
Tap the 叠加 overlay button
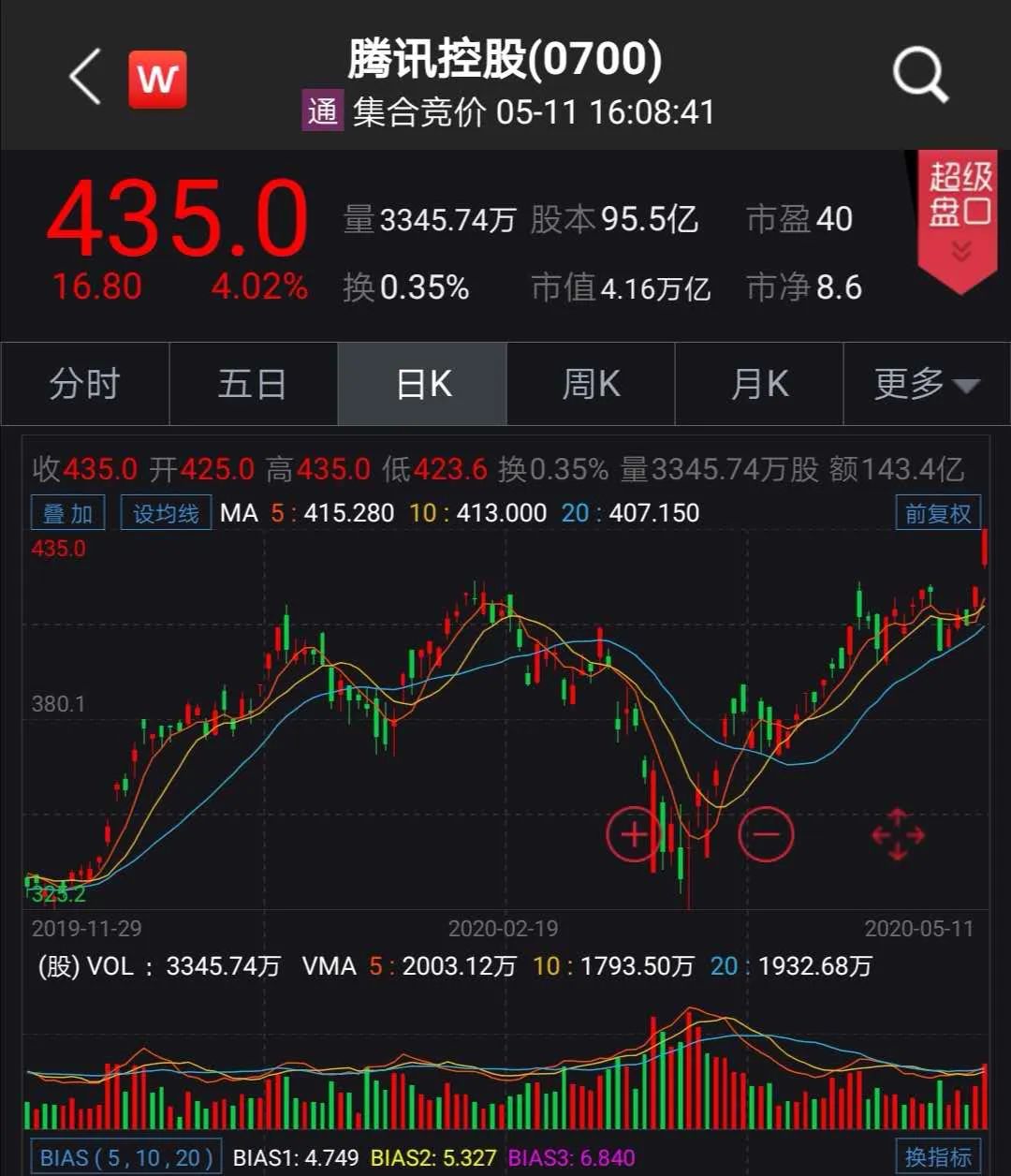67,513
